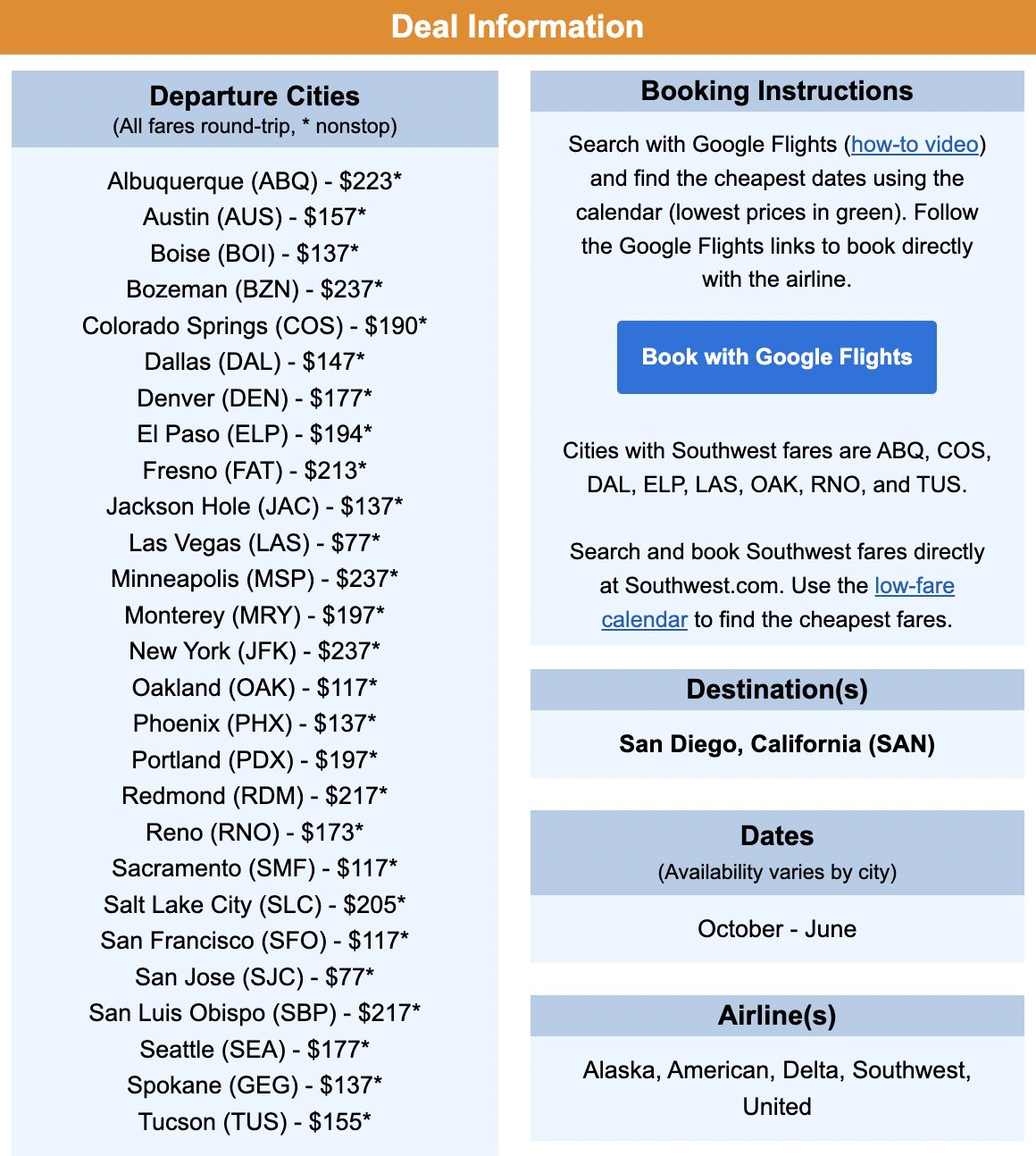Viewport: 1036px width, 1156px height.
Task: Select the Las Vegas (LAS) $77 fare
Action: (255, 542)
